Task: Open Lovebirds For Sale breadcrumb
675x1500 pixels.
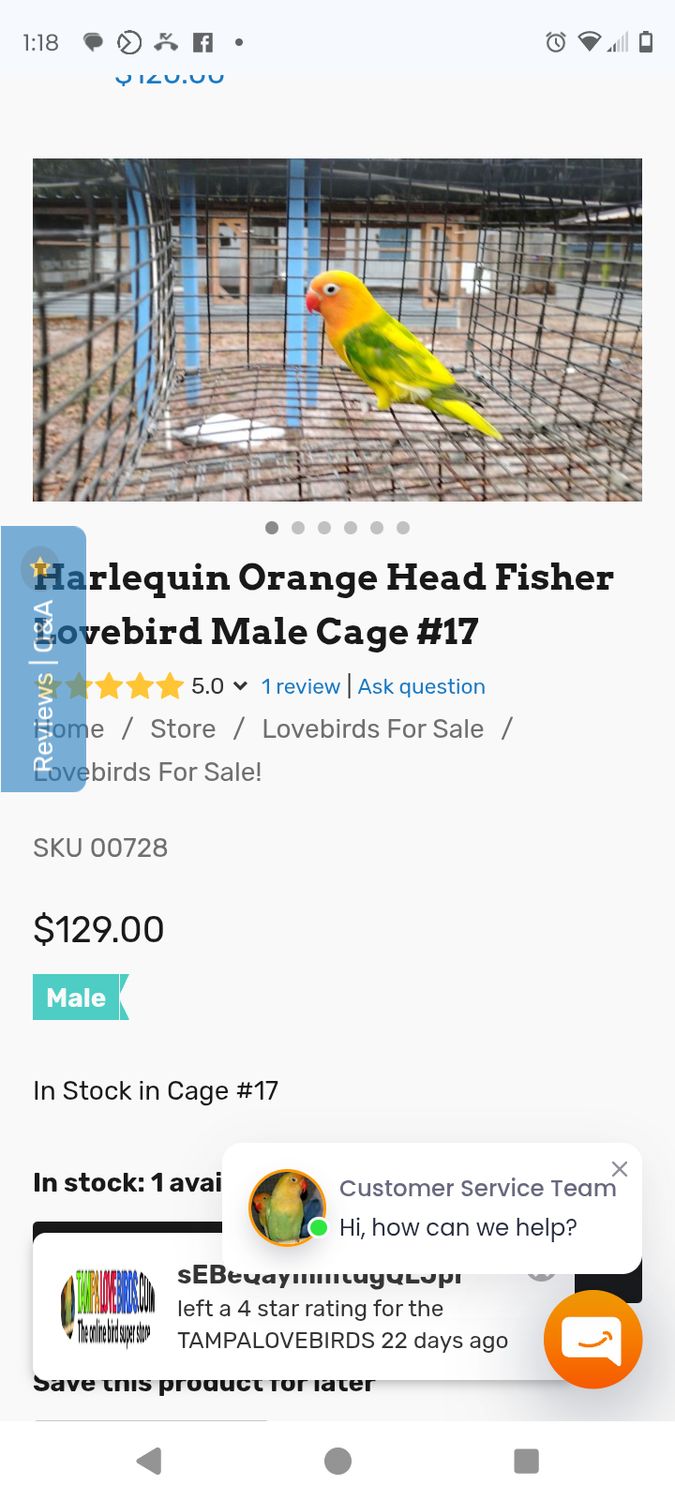Action: tap(372, 729)
